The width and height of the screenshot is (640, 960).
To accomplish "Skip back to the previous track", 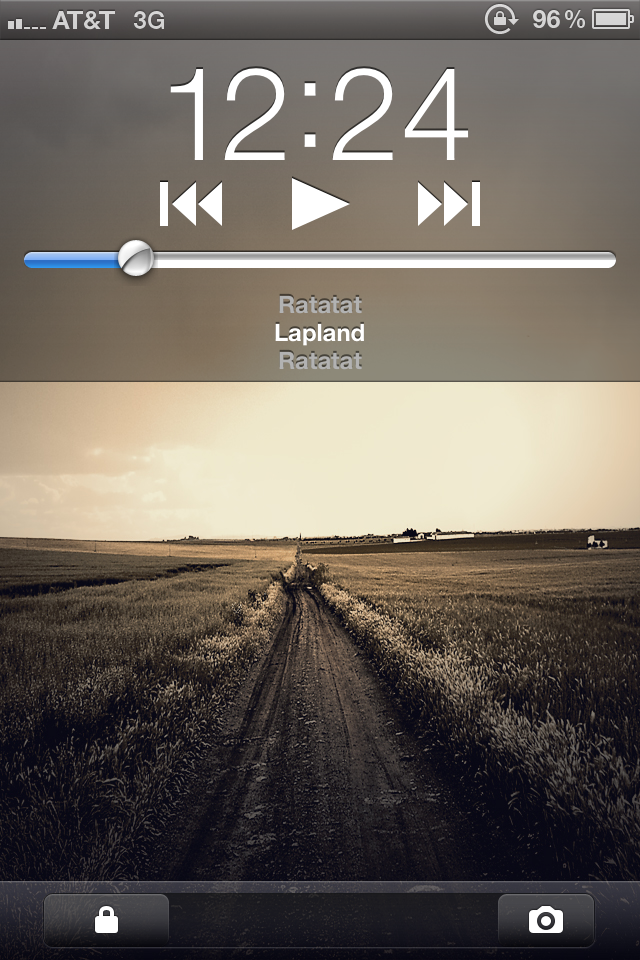I will point(191,204).
